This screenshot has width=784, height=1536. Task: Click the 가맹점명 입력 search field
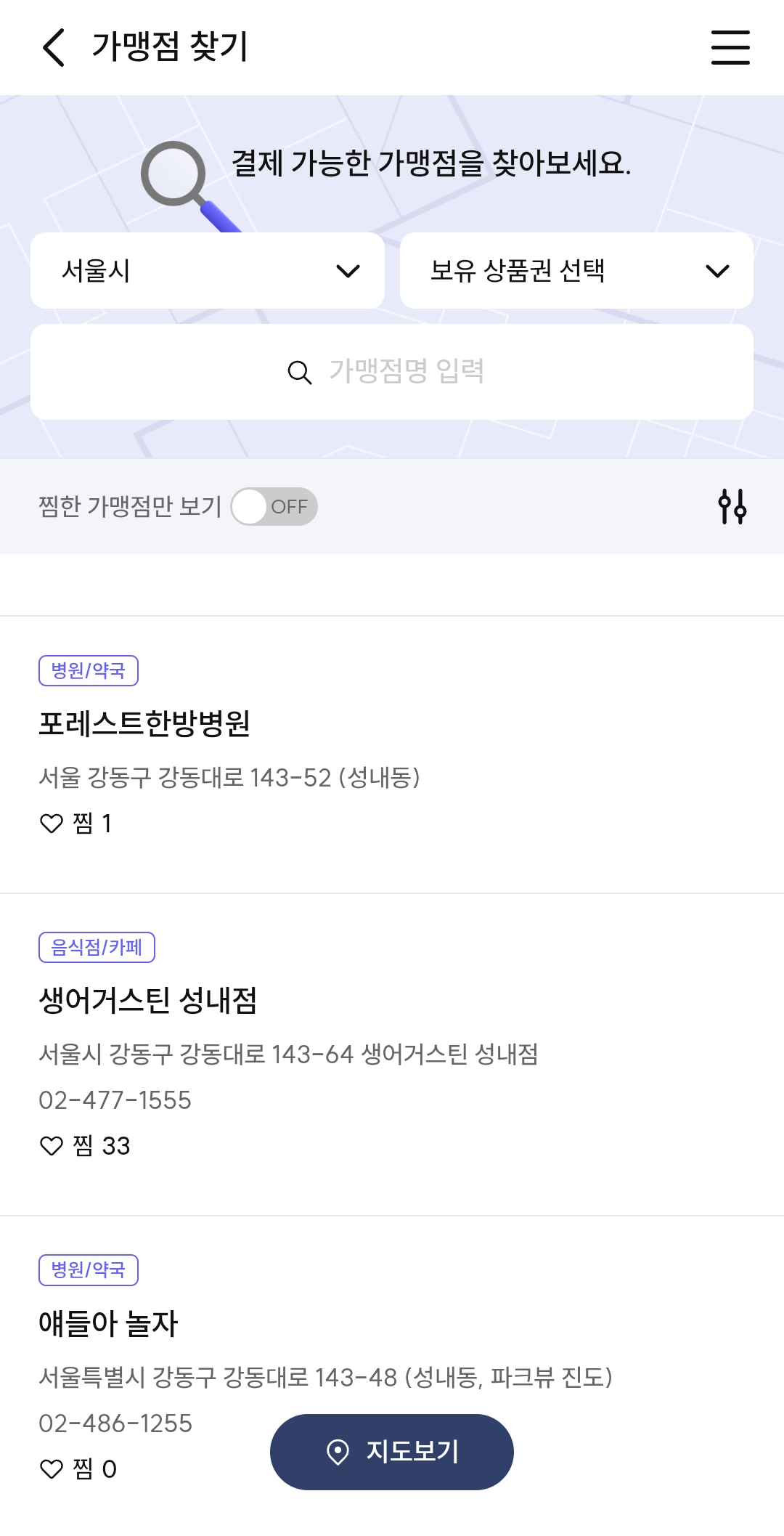tap(392, 373)
